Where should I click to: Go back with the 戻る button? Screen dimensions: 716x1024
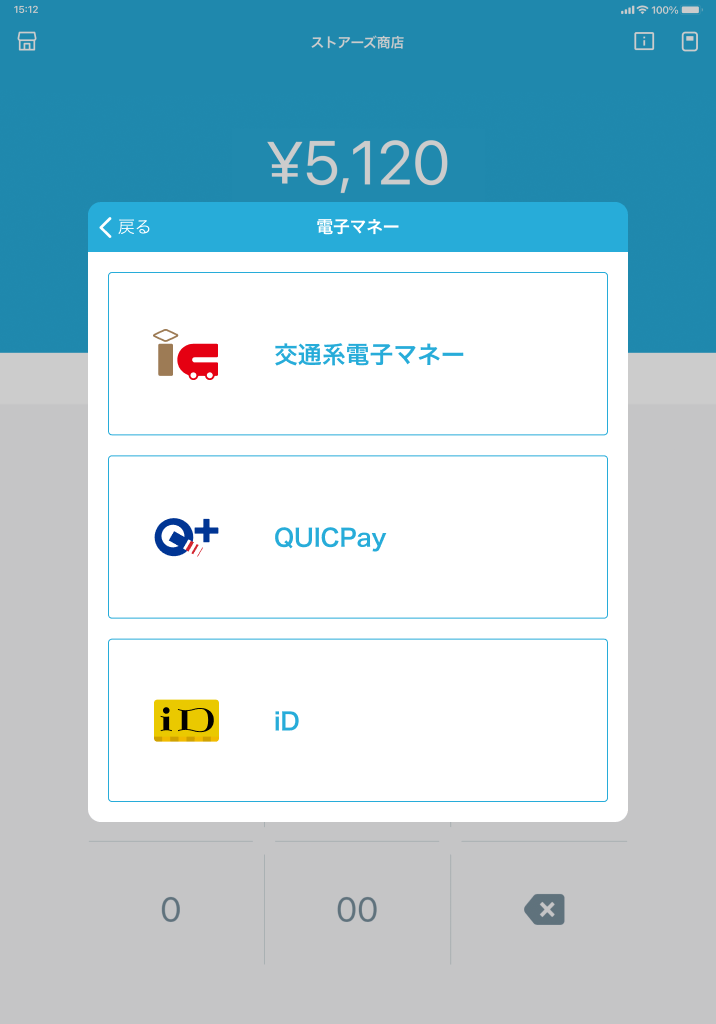(x=125, y=227)
